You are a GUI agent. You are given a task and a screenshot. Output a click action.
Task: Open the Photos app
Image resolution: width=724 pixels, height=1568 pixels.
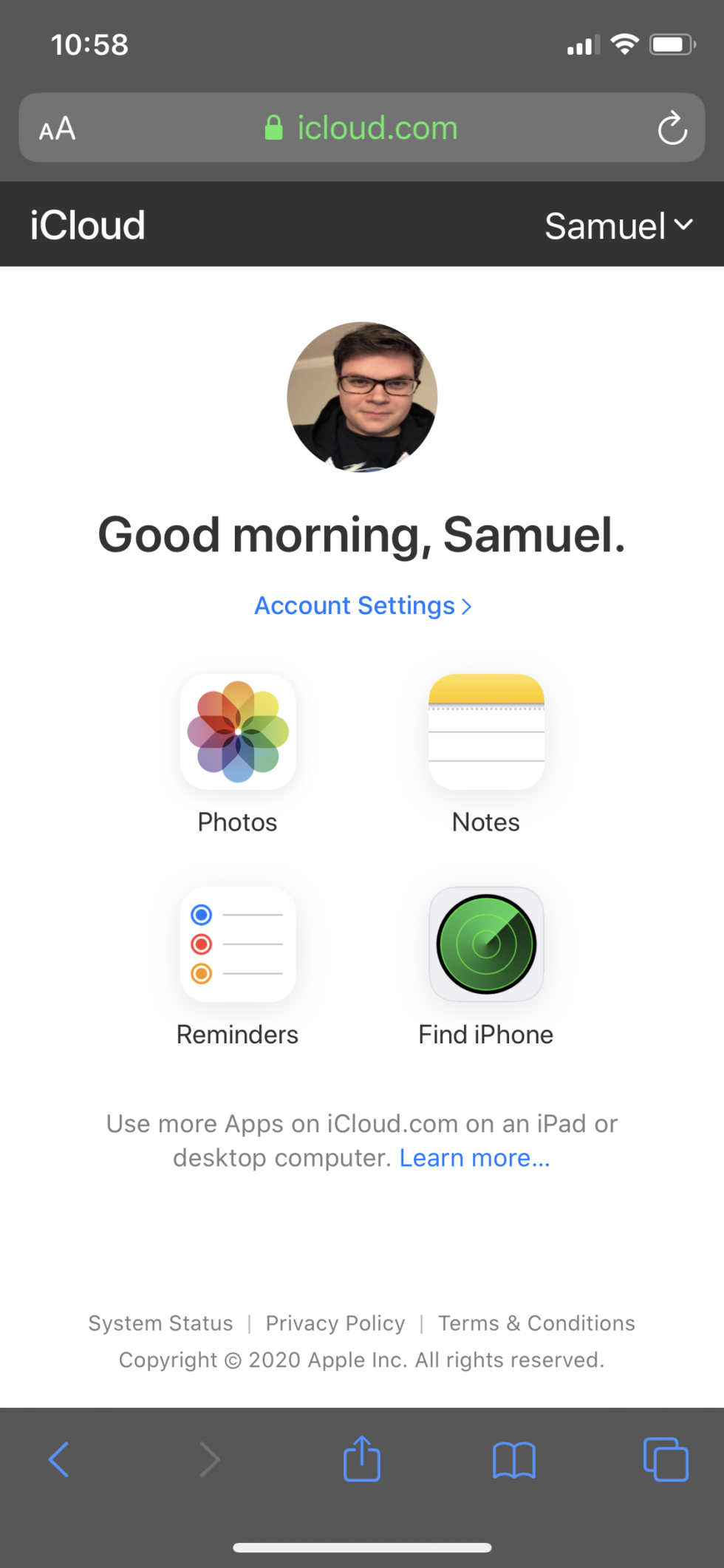[238, 732]
